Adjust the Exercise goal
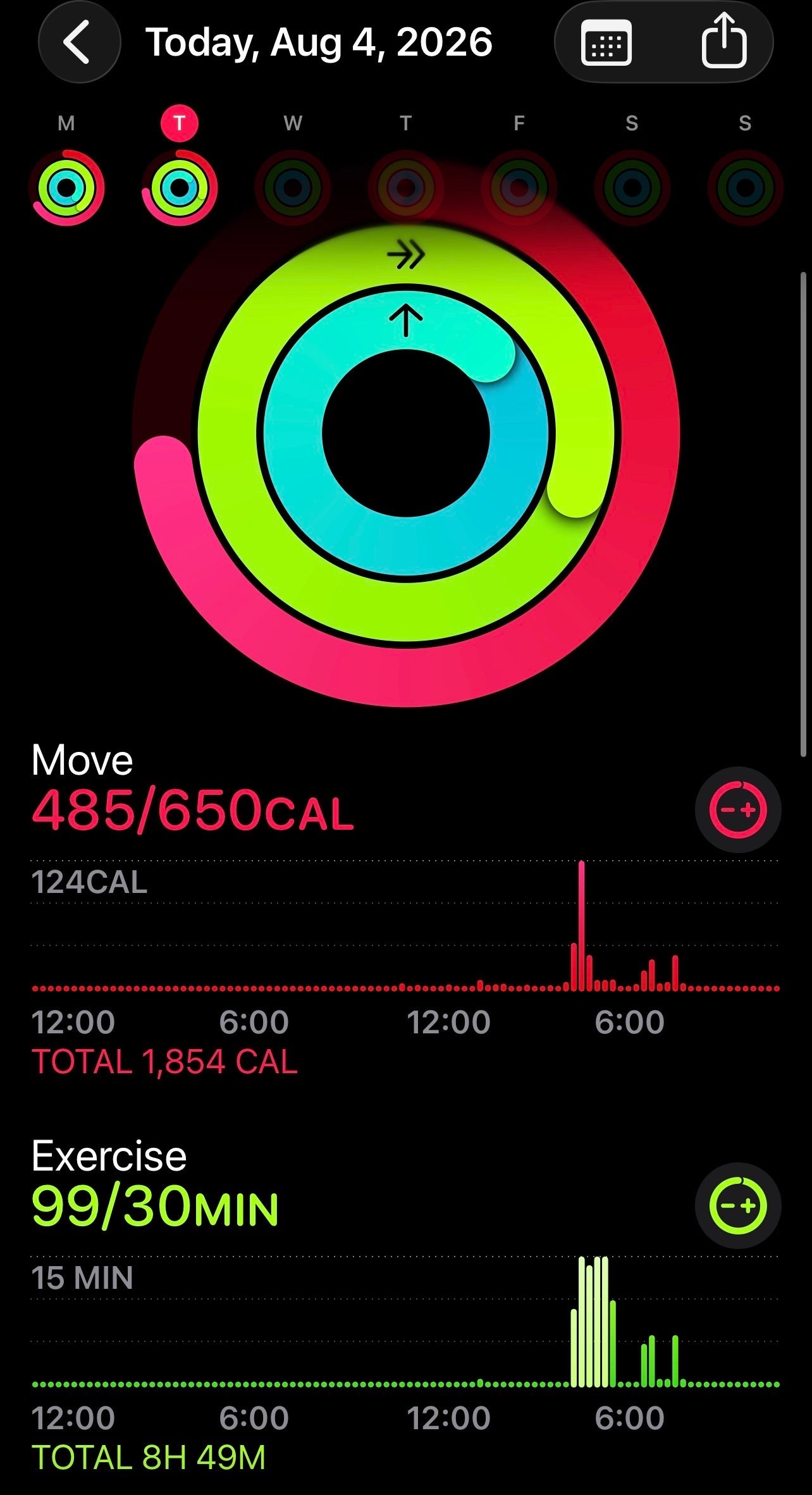Screen dimensions: 812x1495 (x=738, y=1205)
